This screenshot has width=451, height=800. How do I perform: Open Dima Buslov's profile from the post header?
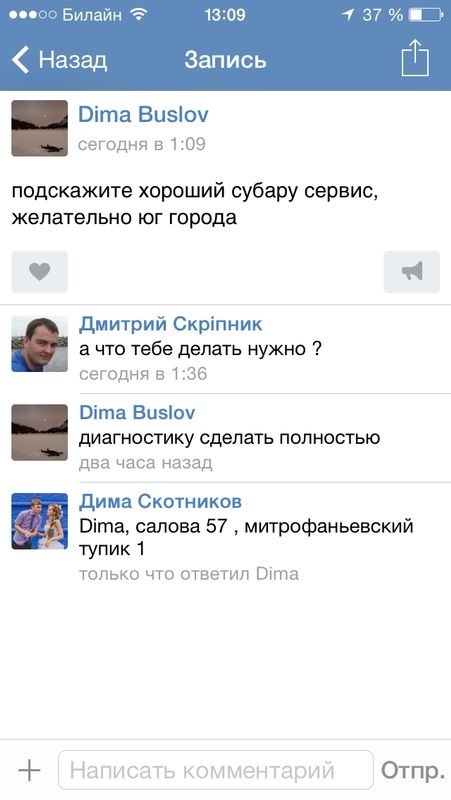point(143,114)
